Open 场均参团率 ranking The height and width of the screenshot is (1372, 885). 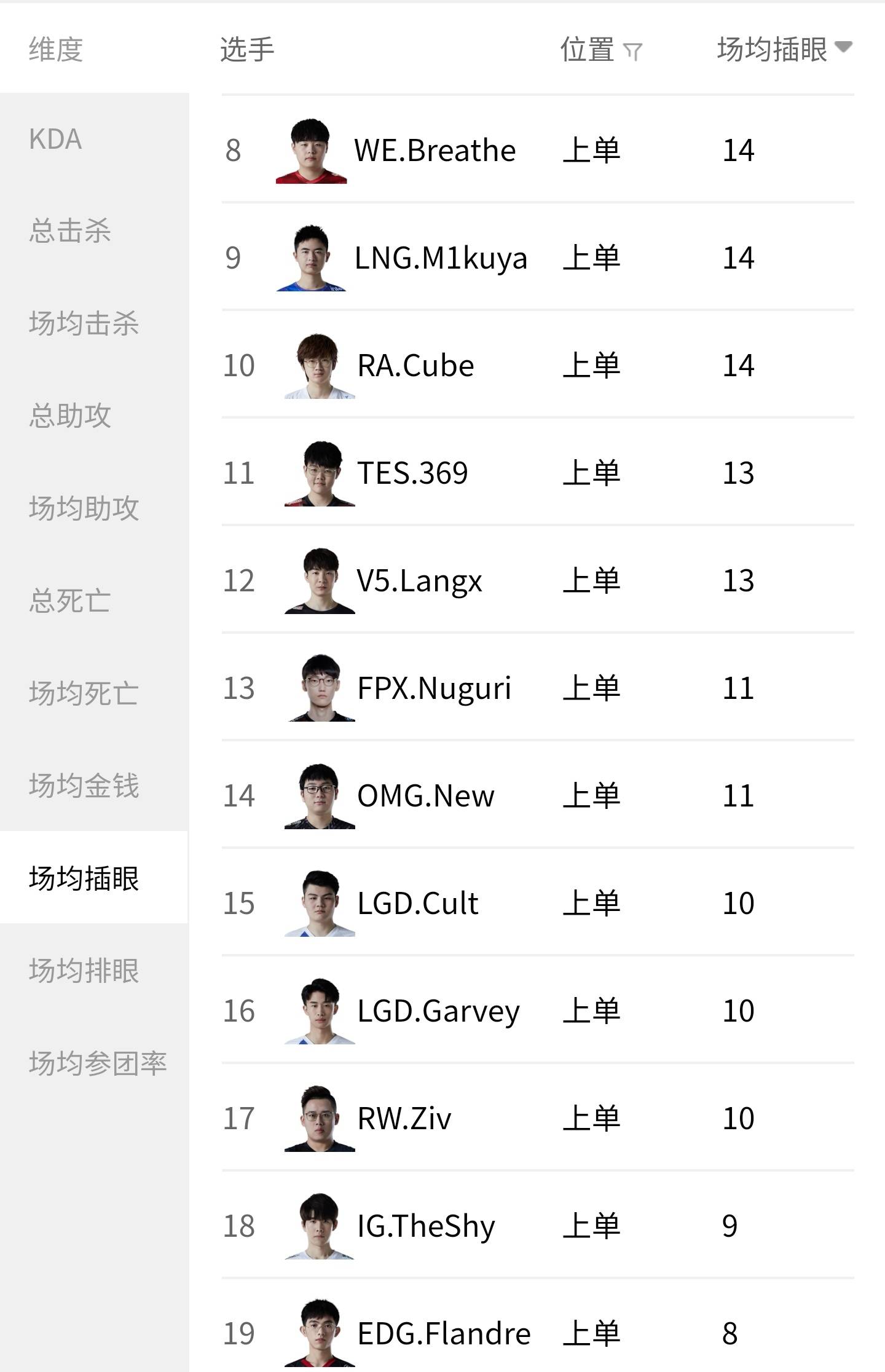pyautogui.click(x=97, y=1063)
